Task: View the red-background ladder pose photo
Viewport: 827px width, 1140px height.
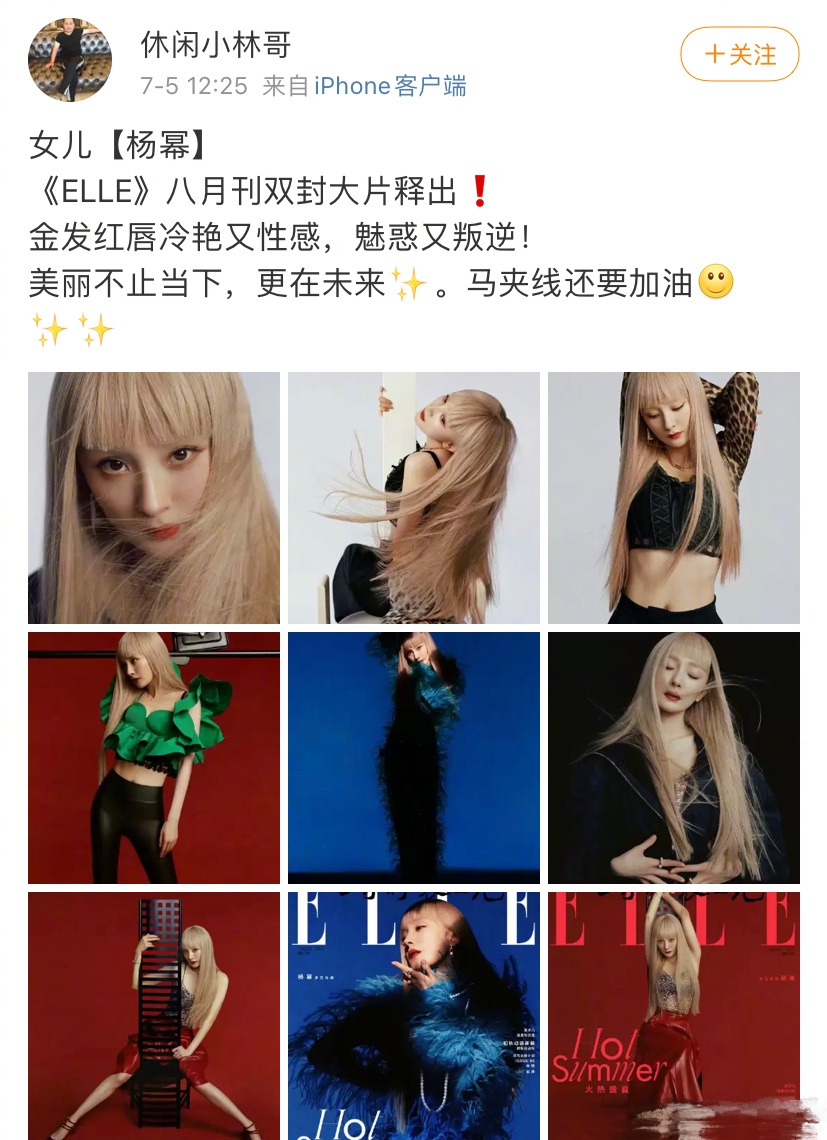Action: click(152, 1013)
